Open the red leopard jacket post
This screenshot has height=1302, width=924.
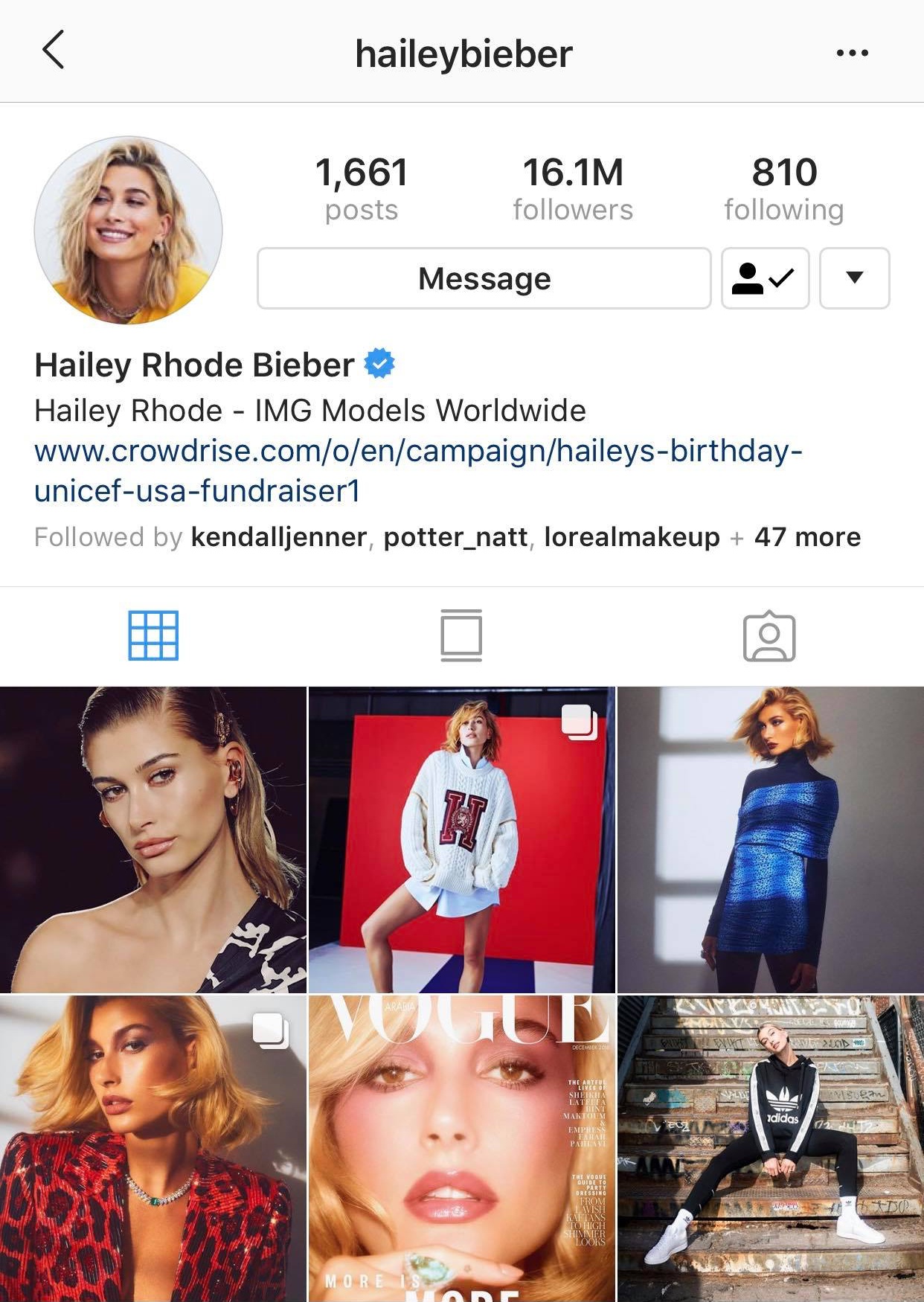click(153, 1149)
